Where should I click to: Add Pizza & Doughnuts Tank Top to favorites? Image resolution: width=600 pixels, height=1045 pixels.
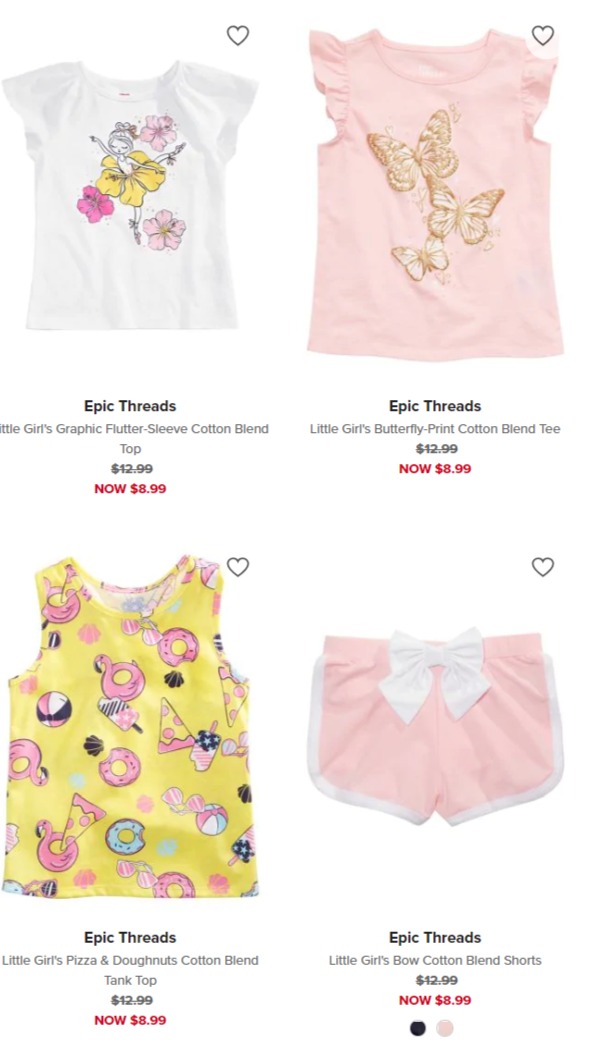pos(238,566)
